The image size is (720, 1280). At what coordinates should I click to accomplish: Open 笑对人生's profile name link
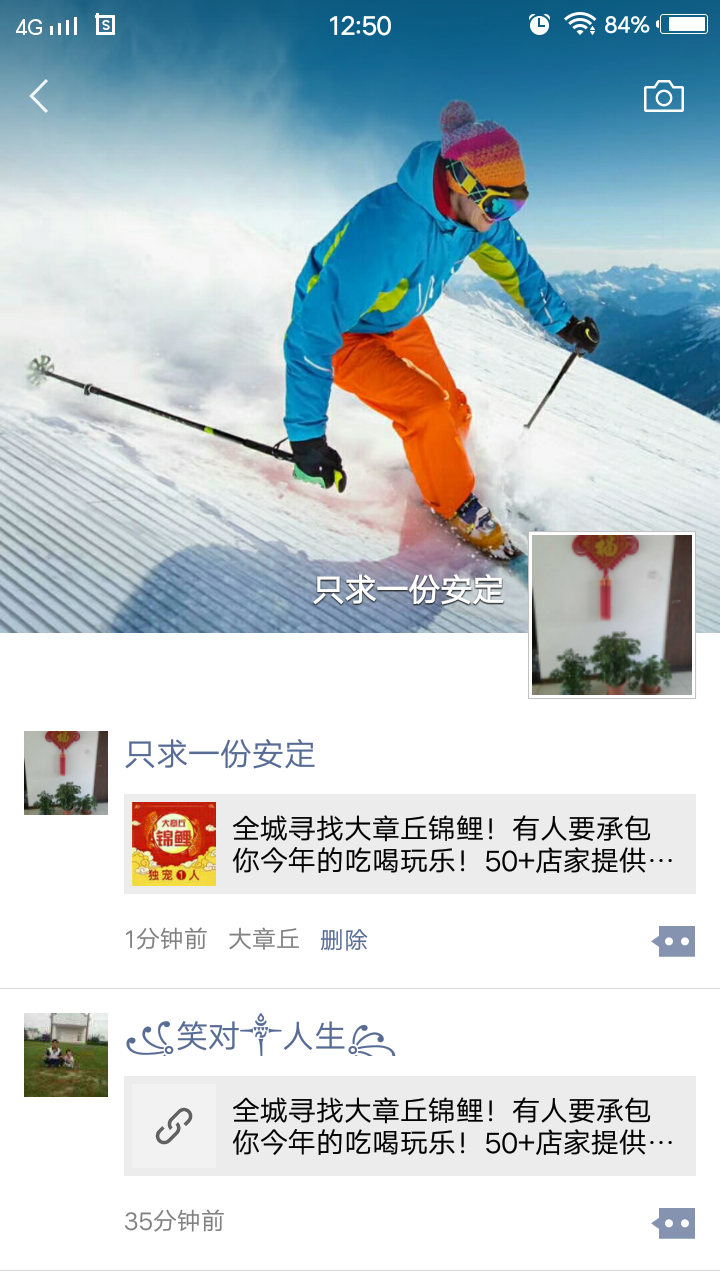pos(260,1037)
